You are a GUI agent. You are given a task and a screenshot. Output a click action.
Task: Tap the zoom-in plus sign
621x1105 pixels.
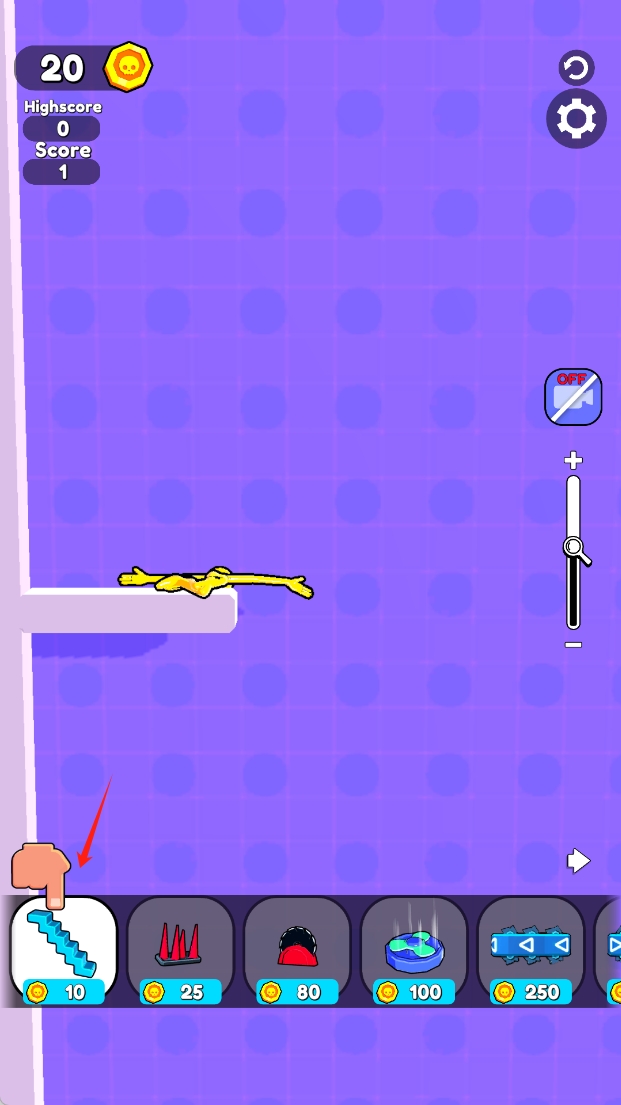click(x=573, y=461)
